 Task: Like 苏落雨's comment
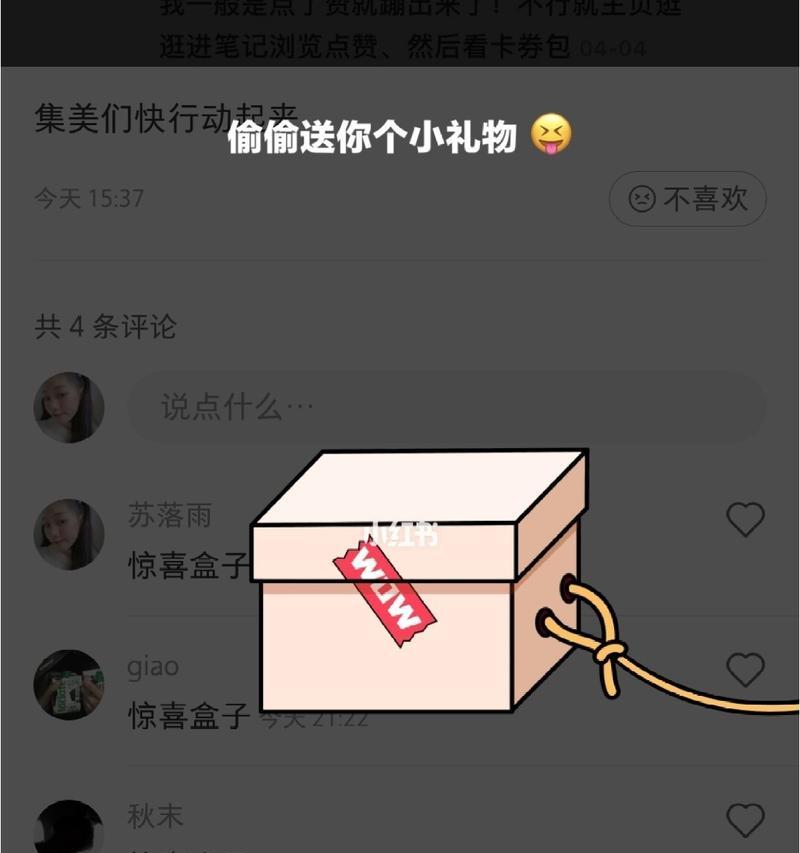[745, 520]
